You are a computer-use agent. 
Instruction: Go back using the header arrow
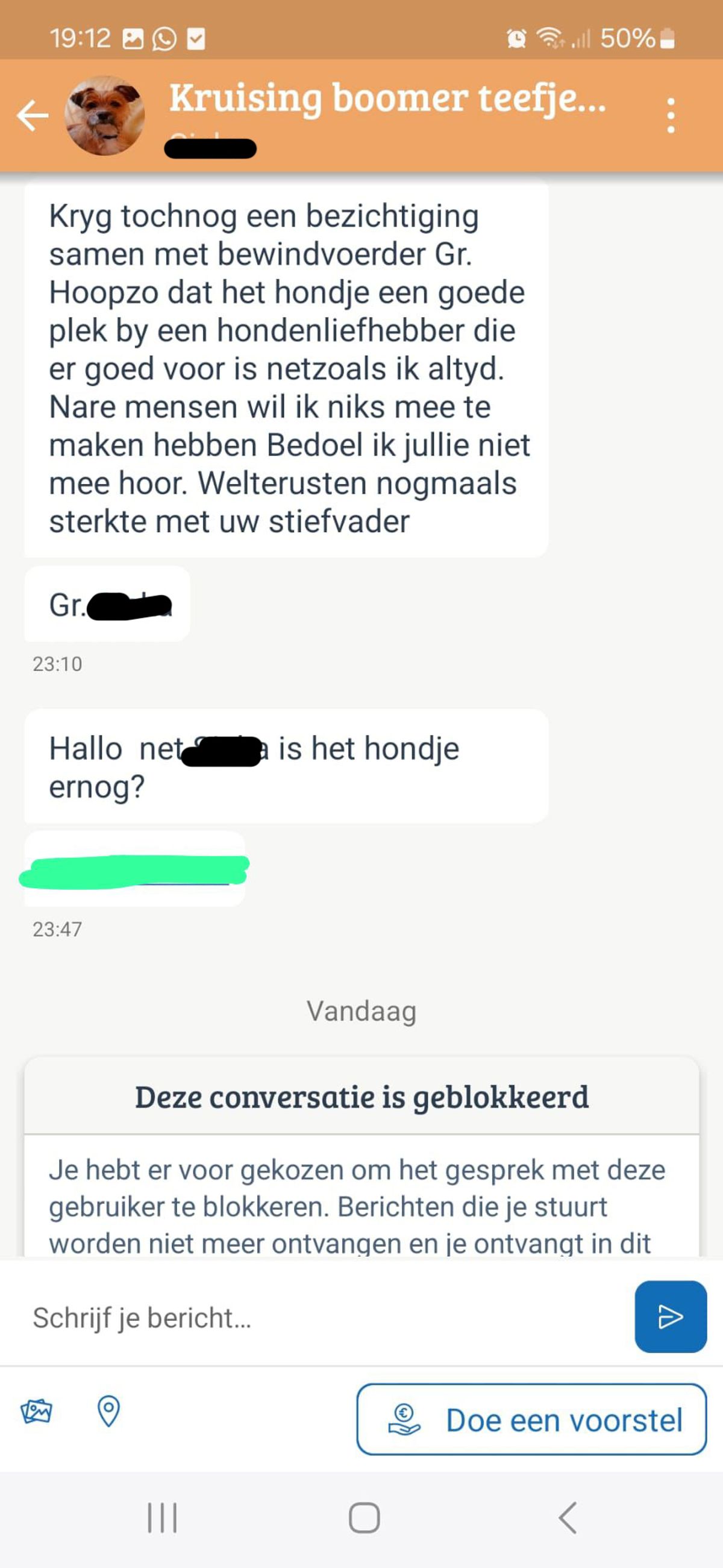point(33,116)
